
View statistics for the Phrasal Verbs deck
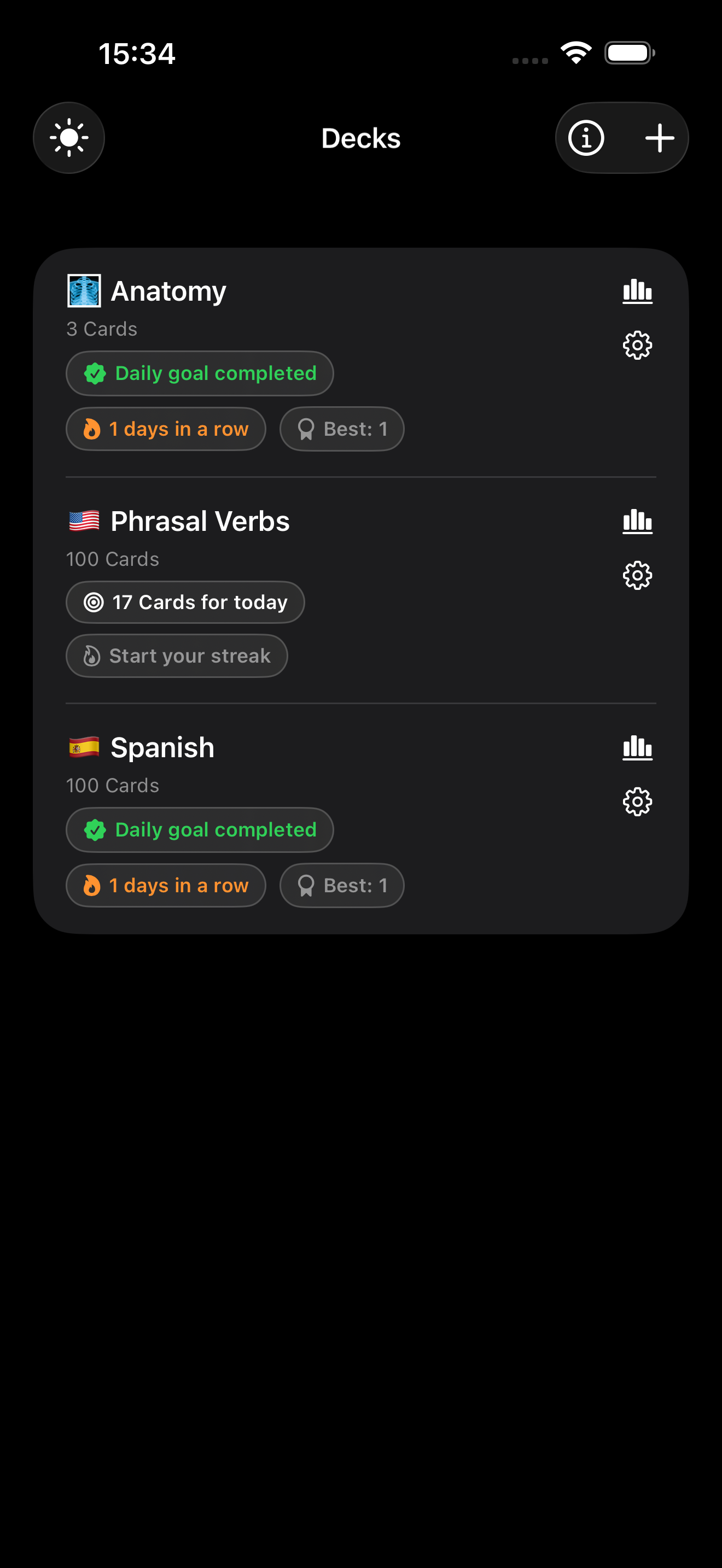tap(637, 520)
